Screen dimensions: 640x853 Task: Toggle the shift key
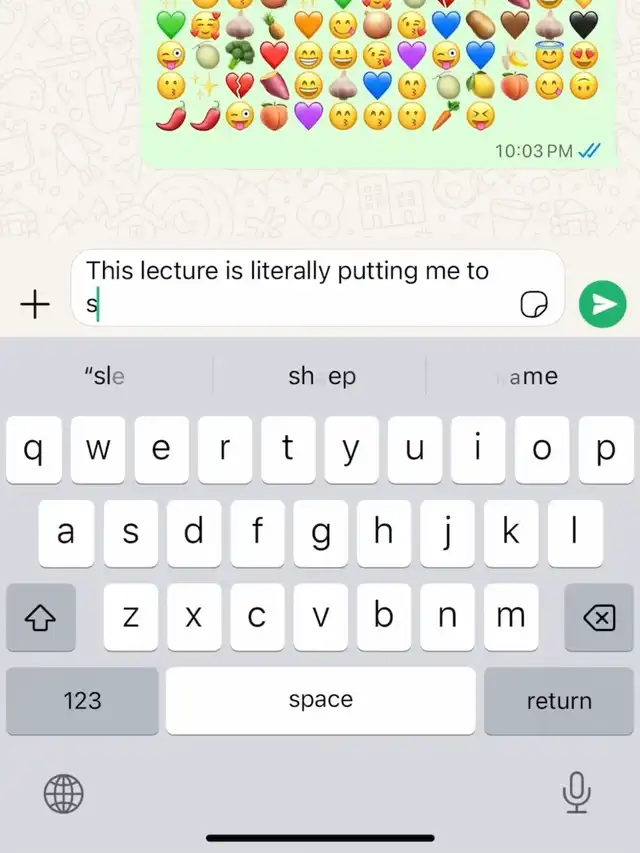[x=41, y=618]
